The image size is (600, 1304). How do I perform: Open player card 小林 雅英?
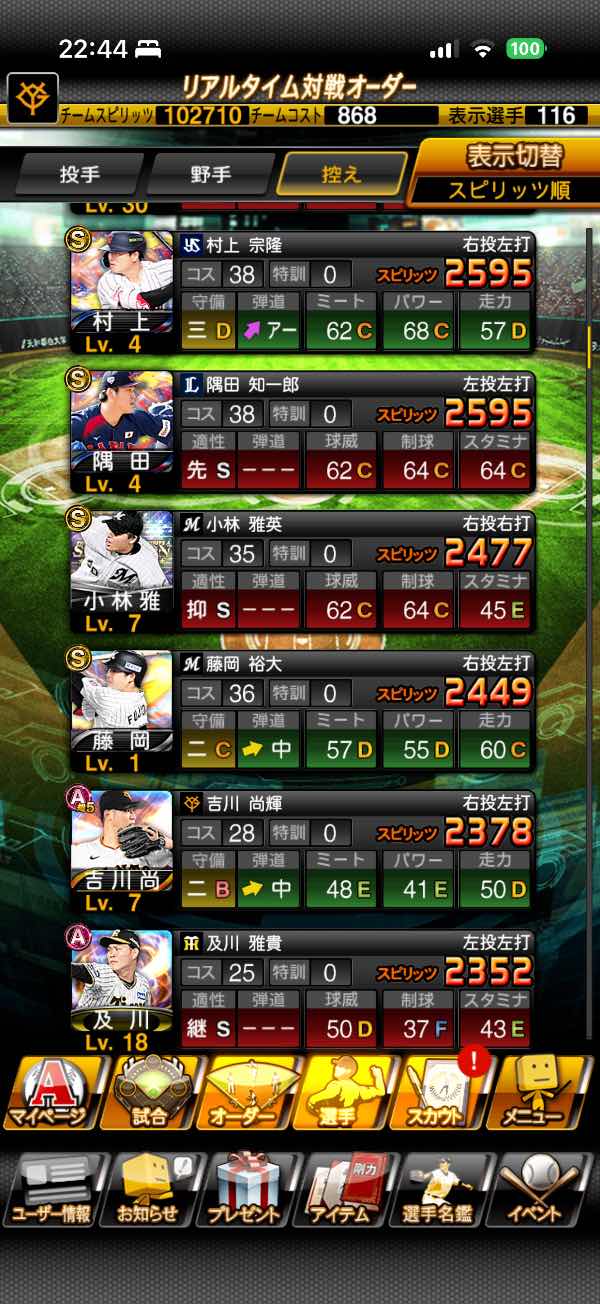coord(301,572)
